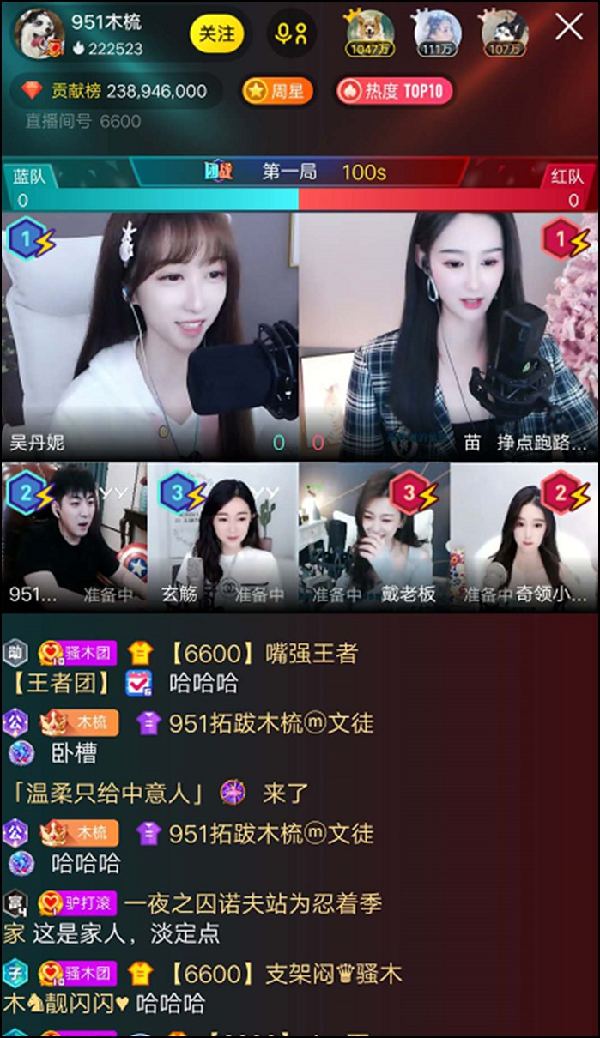Follow streamer with 关注 button
The width and height of the screenshot is (600, 1038).
coord(216,34)
